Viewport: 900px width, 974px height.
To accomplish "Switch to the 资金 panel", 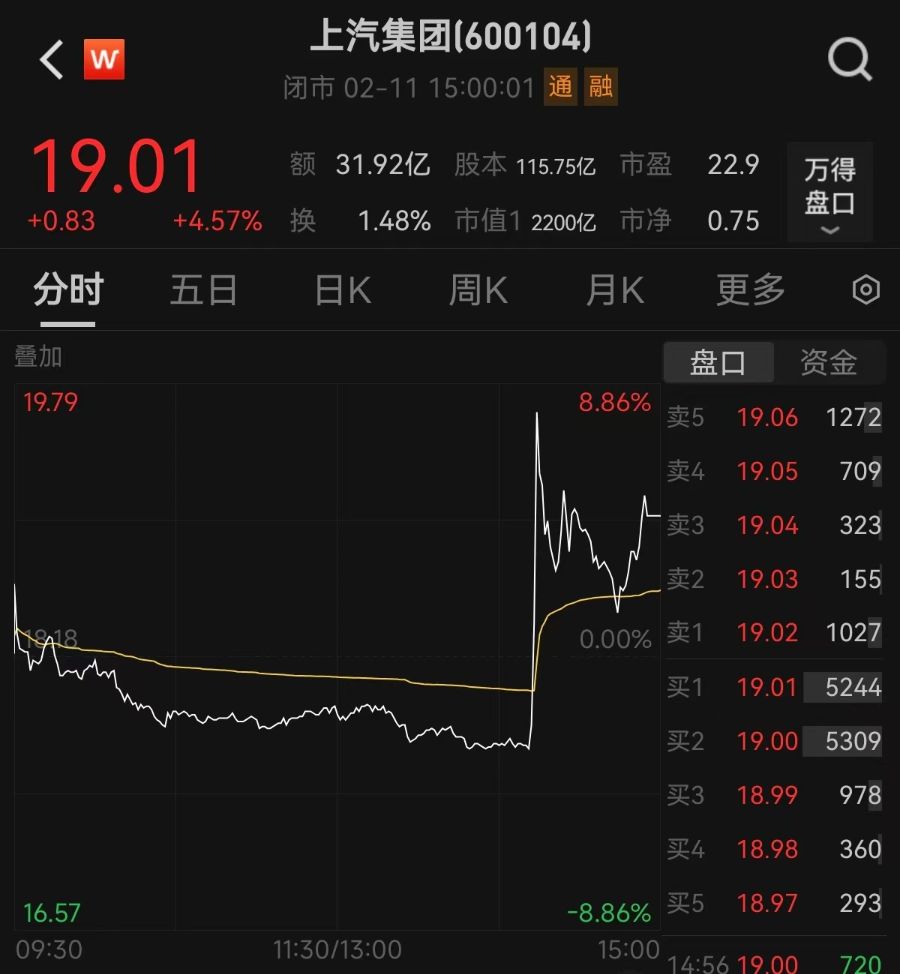I will [829, 363].
